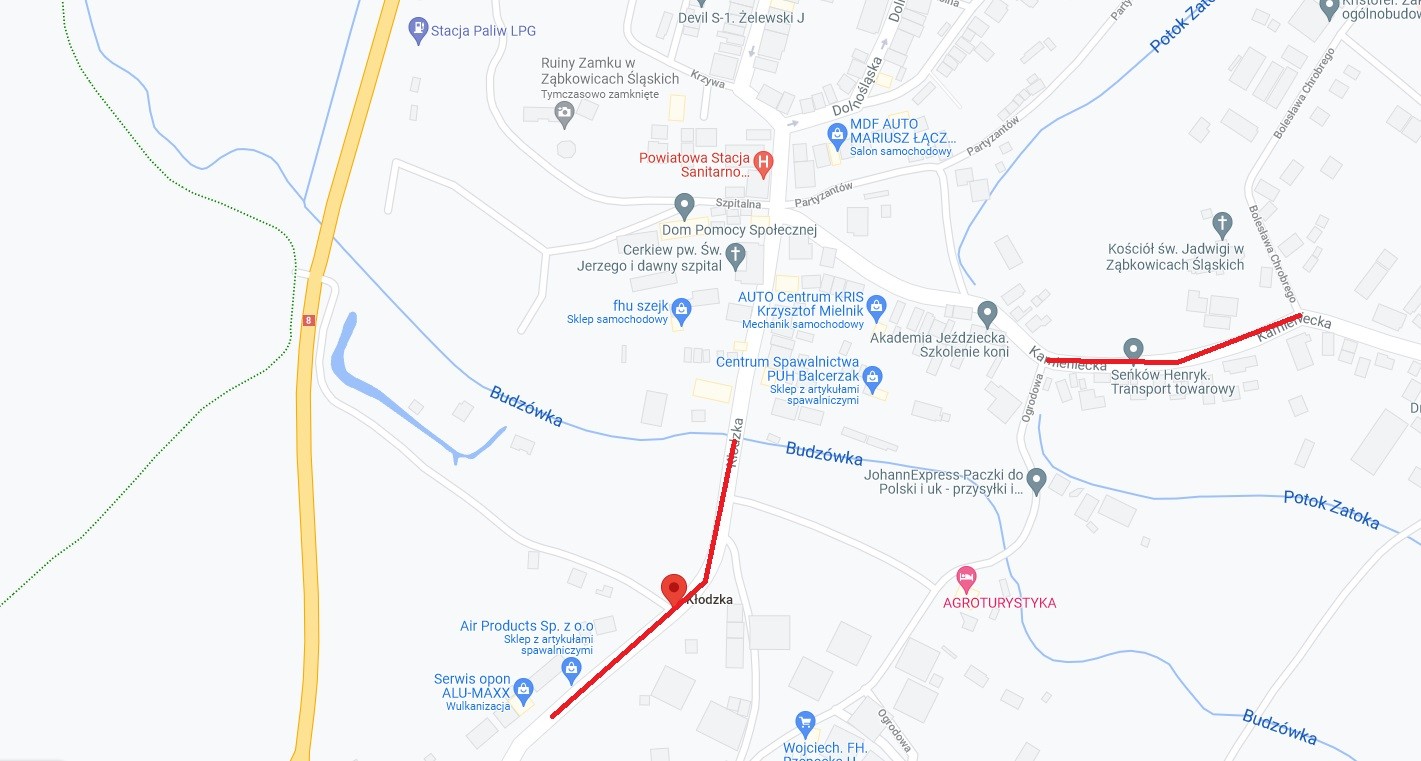Viewport: 1421px width, 761px height.
Task: Select JohannExpress Paczki pin
Action: pos(1036,481)
